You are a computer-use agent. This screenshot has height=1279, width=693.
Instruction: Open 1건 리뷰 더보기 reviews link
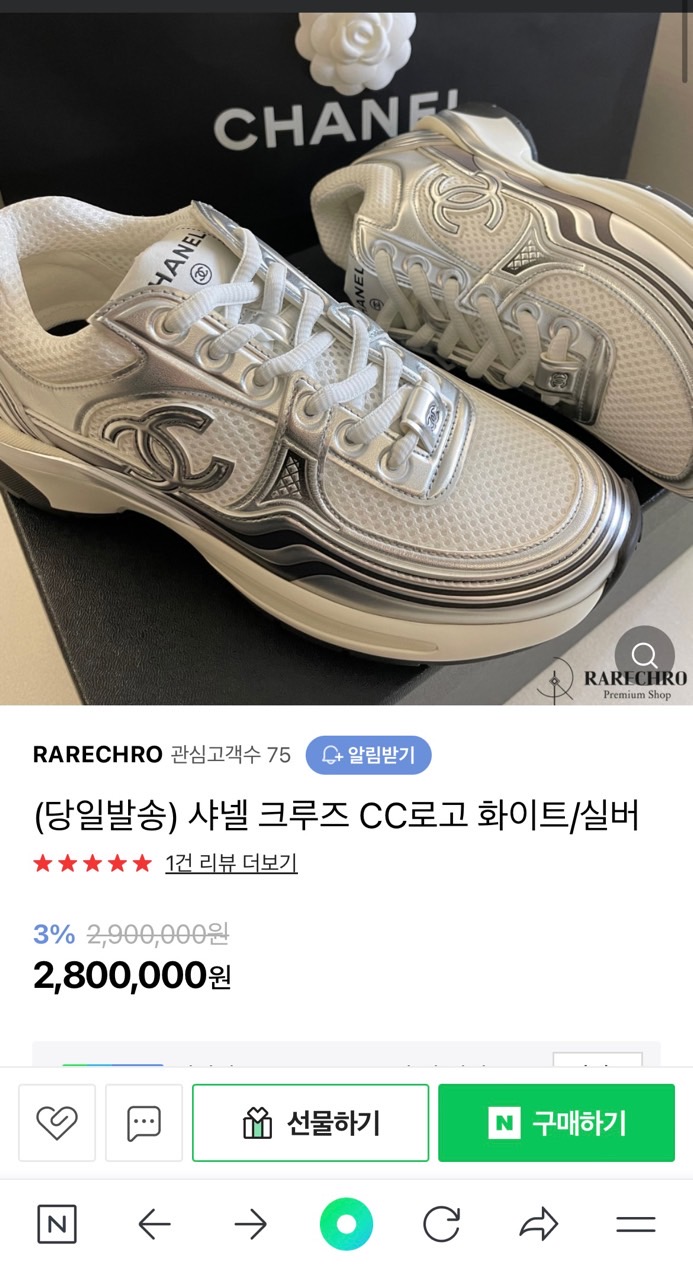231,863
